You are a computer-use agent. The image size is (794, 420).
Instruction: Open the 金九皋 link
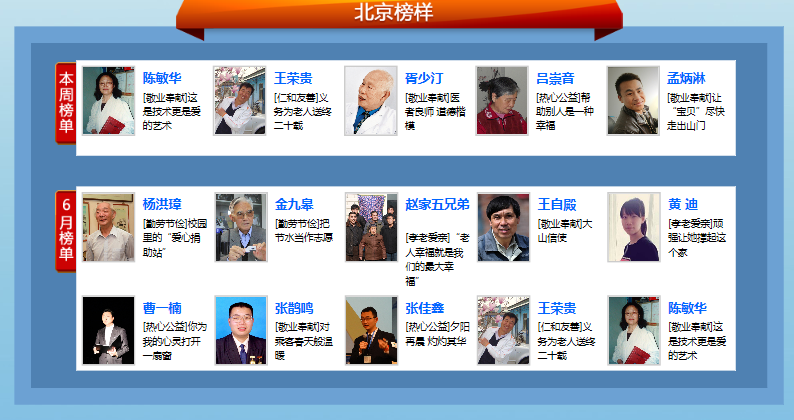coord(293,205)
